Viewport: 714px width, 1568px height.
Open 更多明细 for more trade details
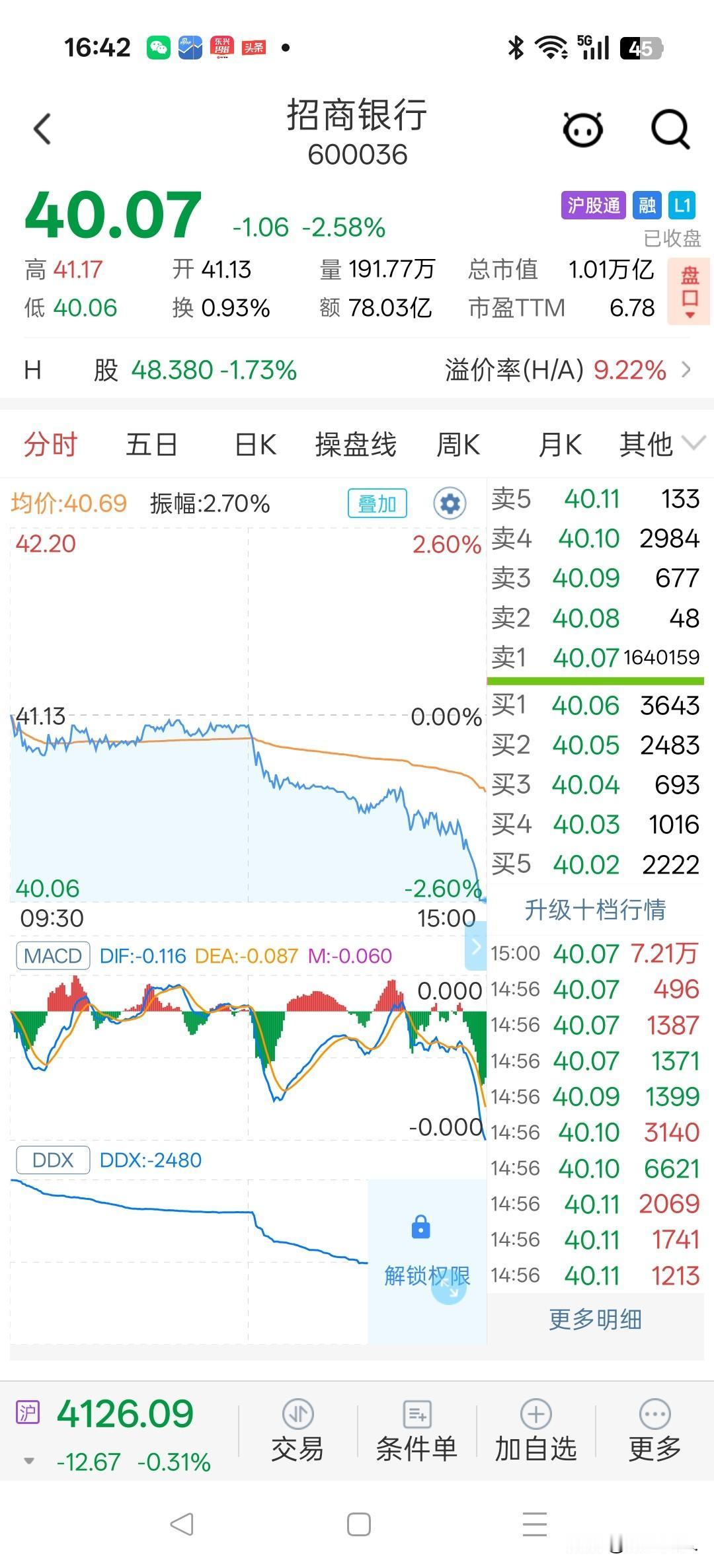tap(595, 1318)
